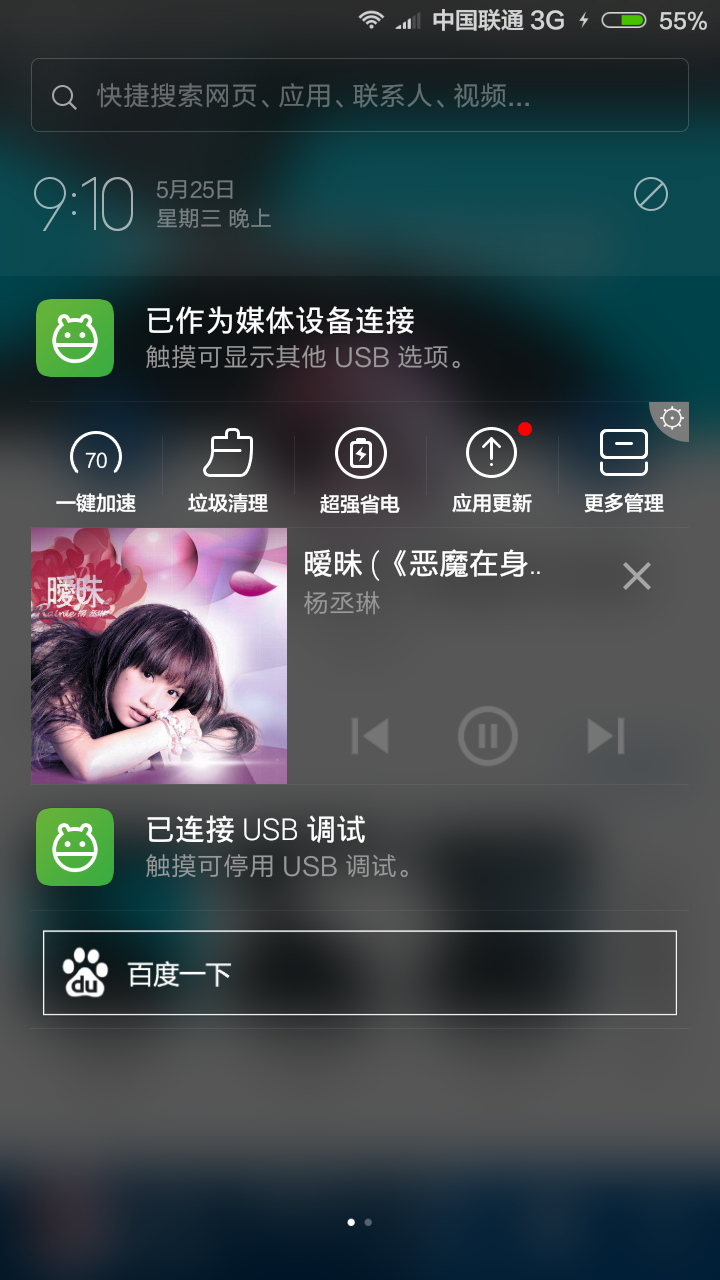Close the music player notification
Image resolution: width=720 pixels, height=1280 pixels.
tap(637, 576)
